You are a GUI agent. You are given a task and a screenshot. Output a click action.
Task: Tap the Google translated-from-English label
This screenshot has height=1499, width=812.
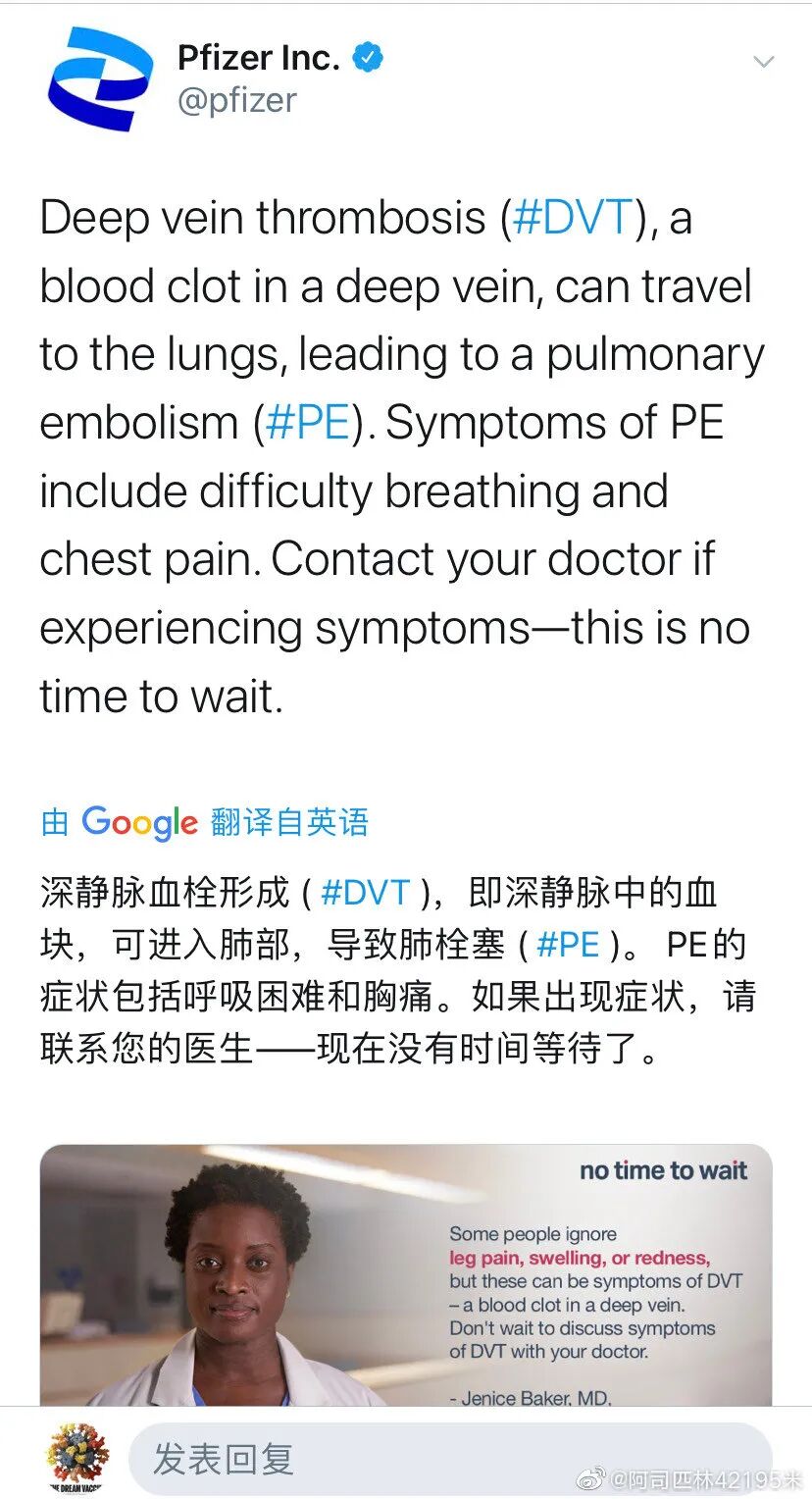[205, 822]
